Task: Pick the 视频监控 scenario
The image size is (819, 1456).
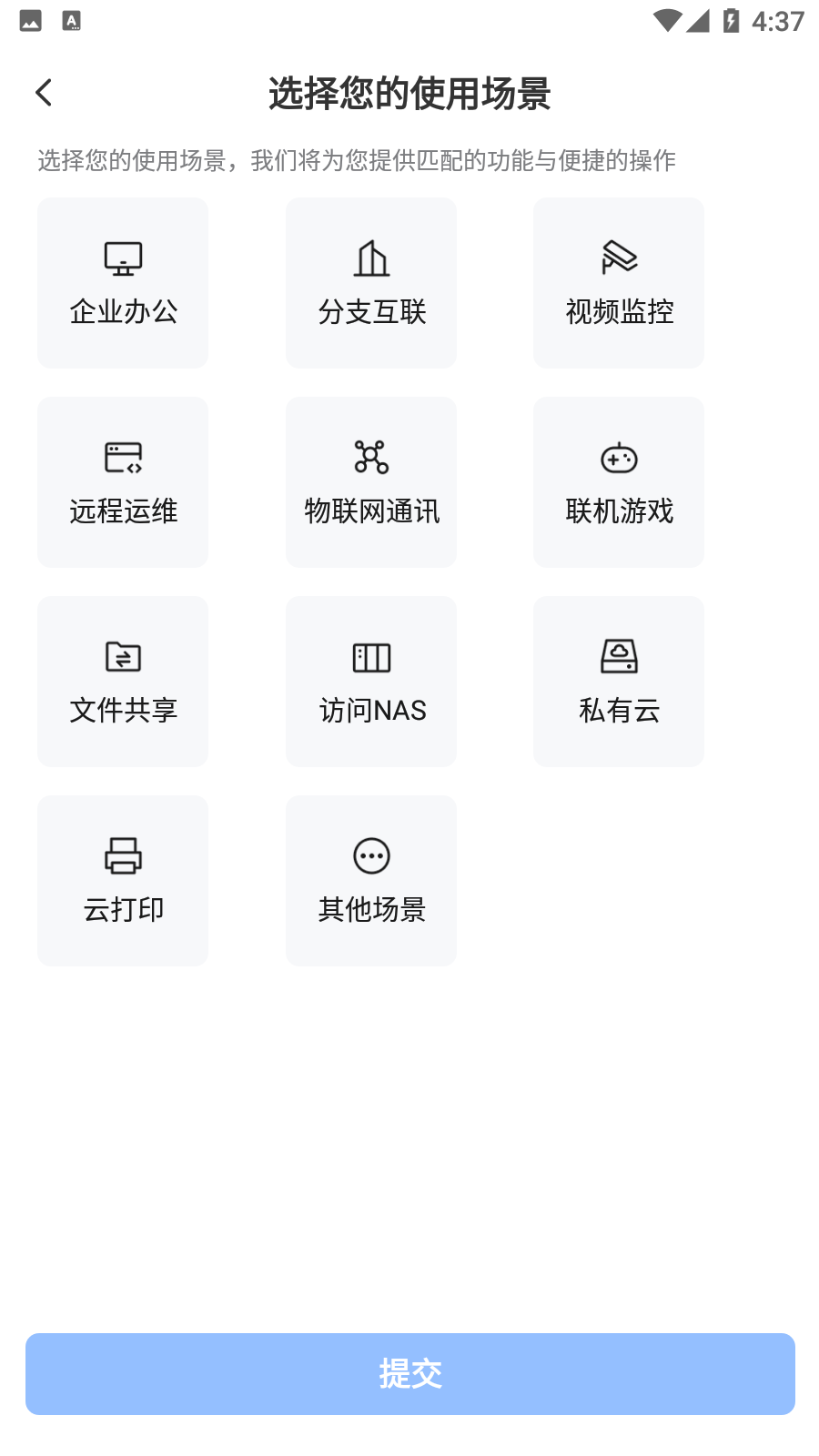Action: 619,283
